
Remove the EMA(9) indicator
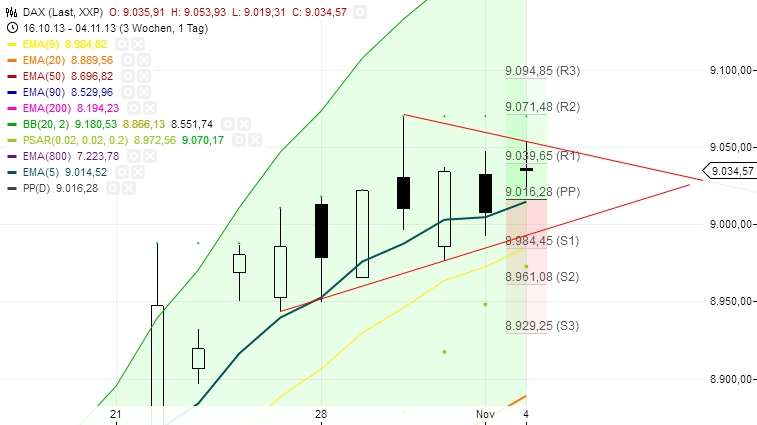(139, 45)
